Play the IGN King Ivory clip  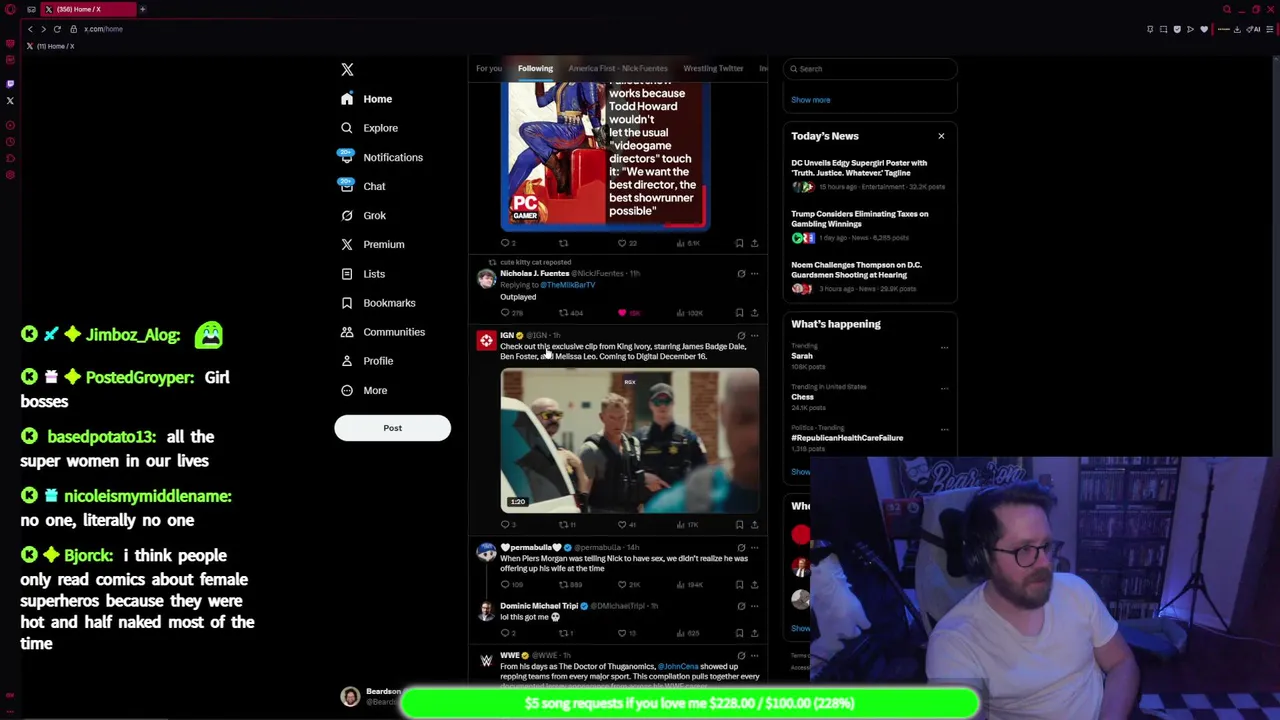[629, 440]
